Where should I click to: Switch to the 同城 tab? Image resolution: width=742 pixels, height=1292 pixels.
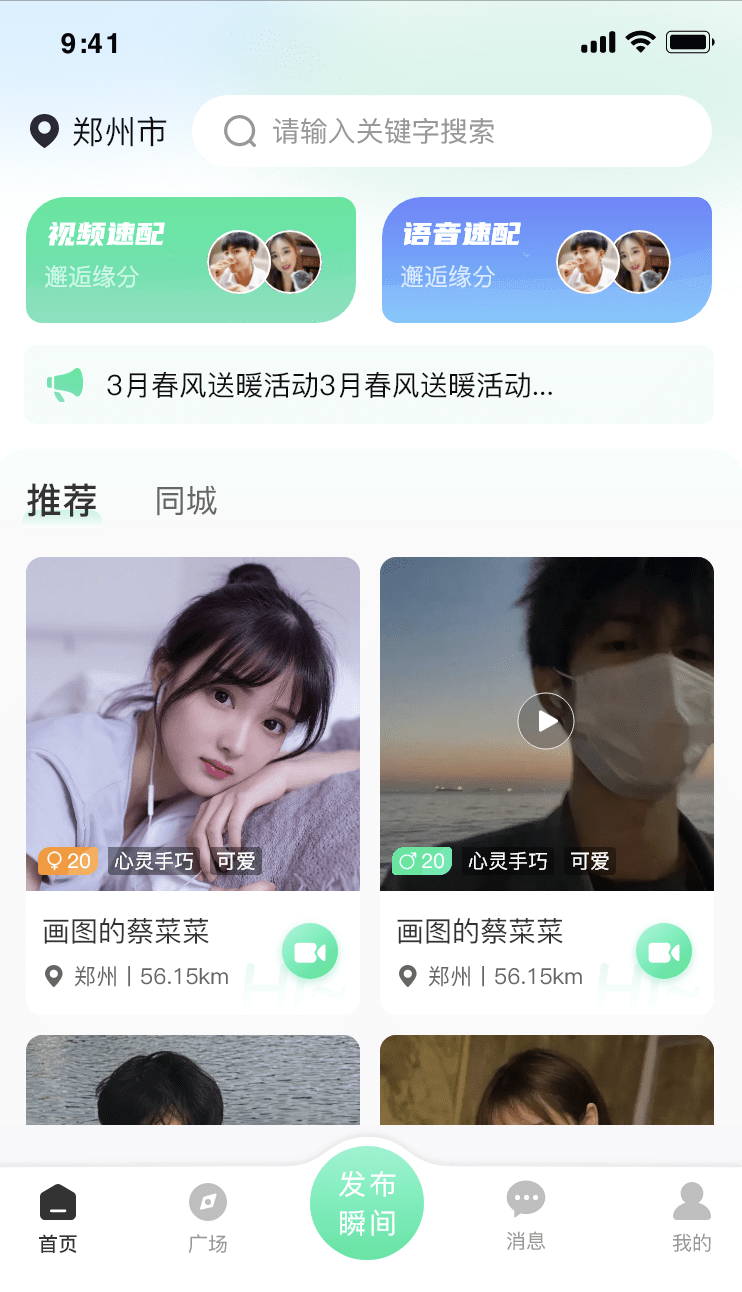(186, 501)
